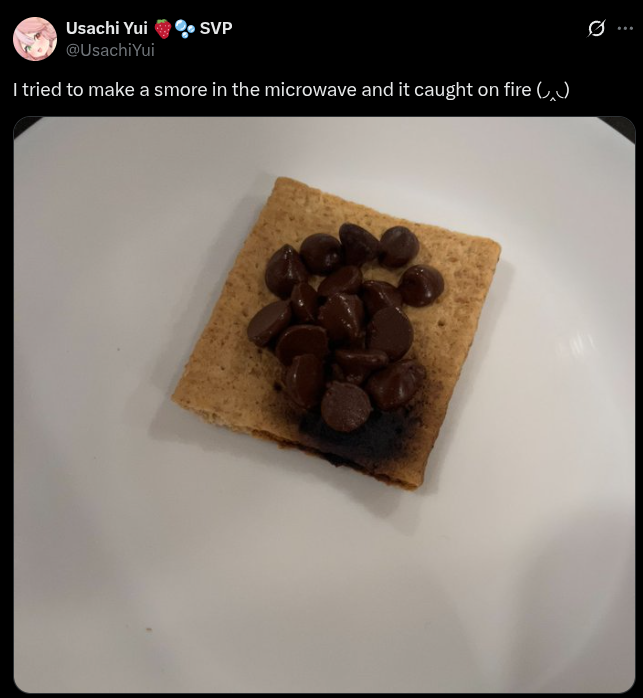Screen dimensions: 643x698
Task: Open the smore photo in full view
Action: click(324, 404)
